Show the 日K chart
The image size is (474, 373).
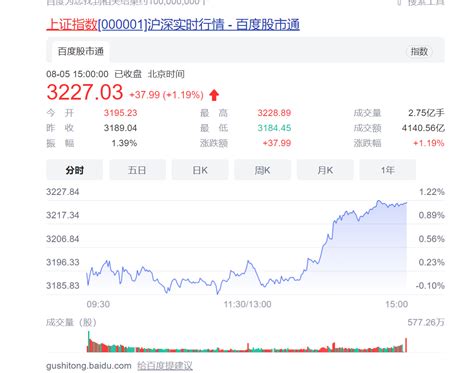click(x=200, y=170)
